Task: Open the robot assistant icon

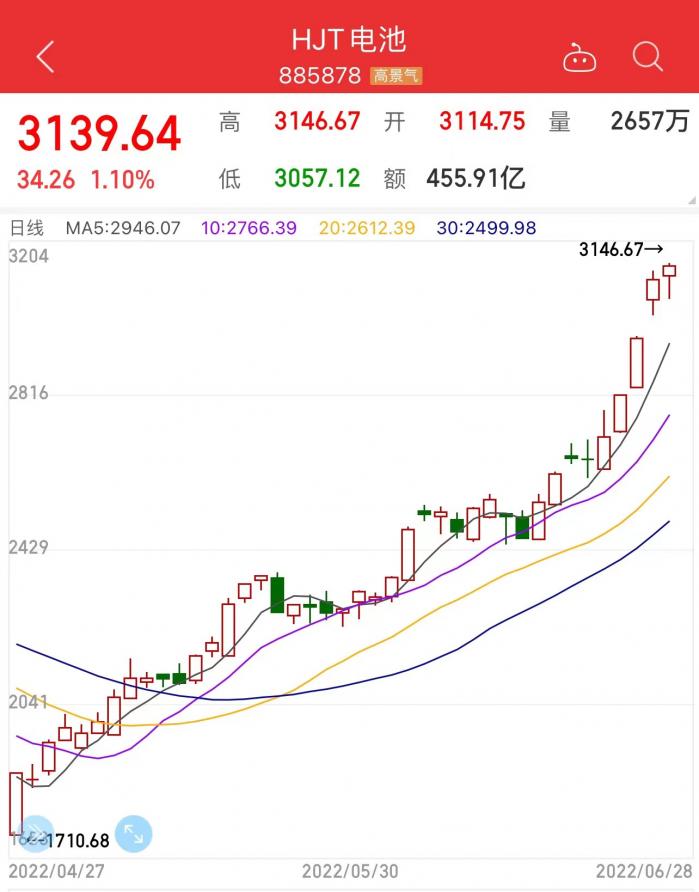Action: point(579,57)
